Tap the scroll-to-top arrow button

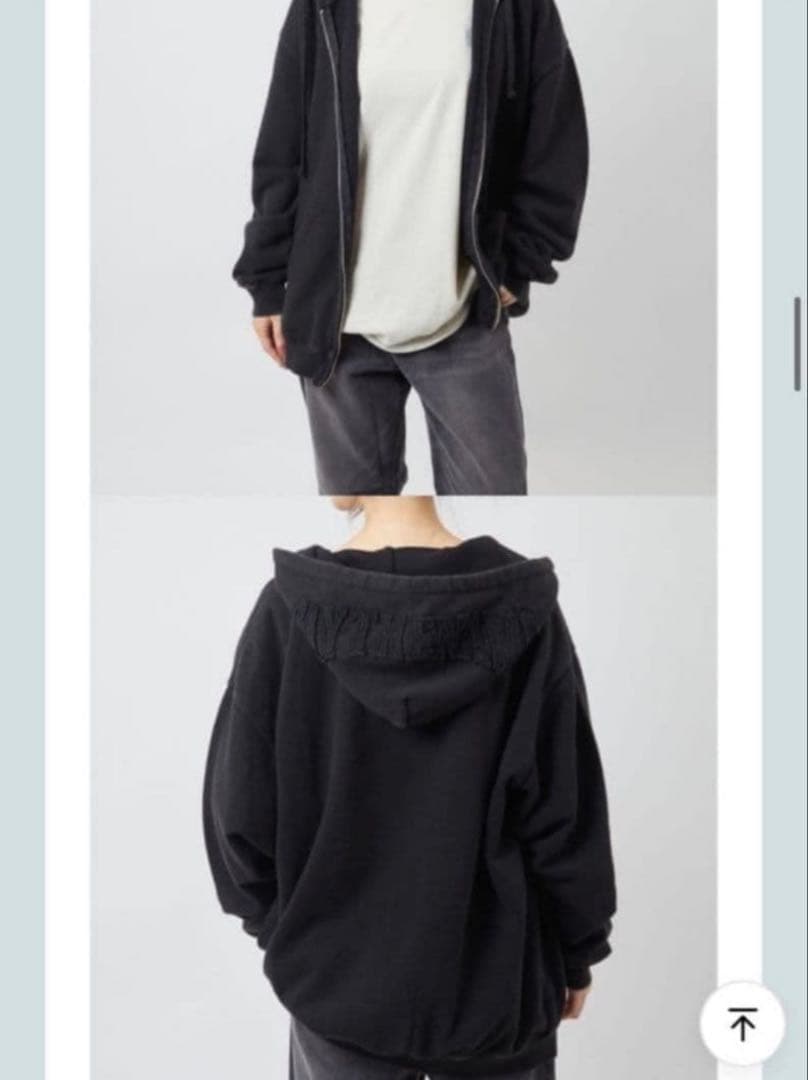click(742, 1024)
